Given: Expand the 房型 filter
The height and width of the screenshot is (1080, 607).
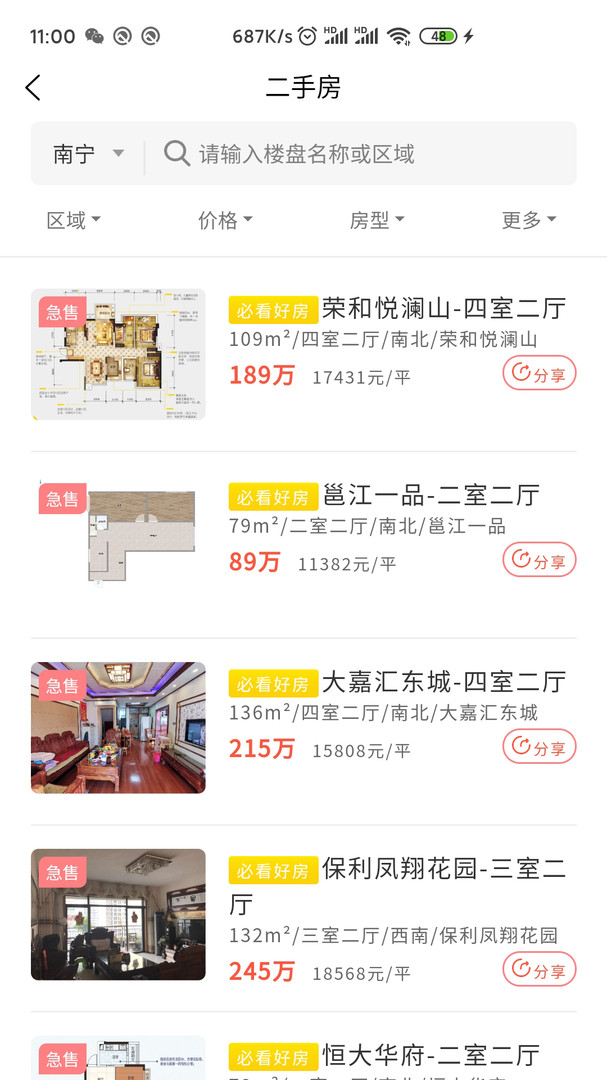Looking at the screenshot, I should 376,220.
